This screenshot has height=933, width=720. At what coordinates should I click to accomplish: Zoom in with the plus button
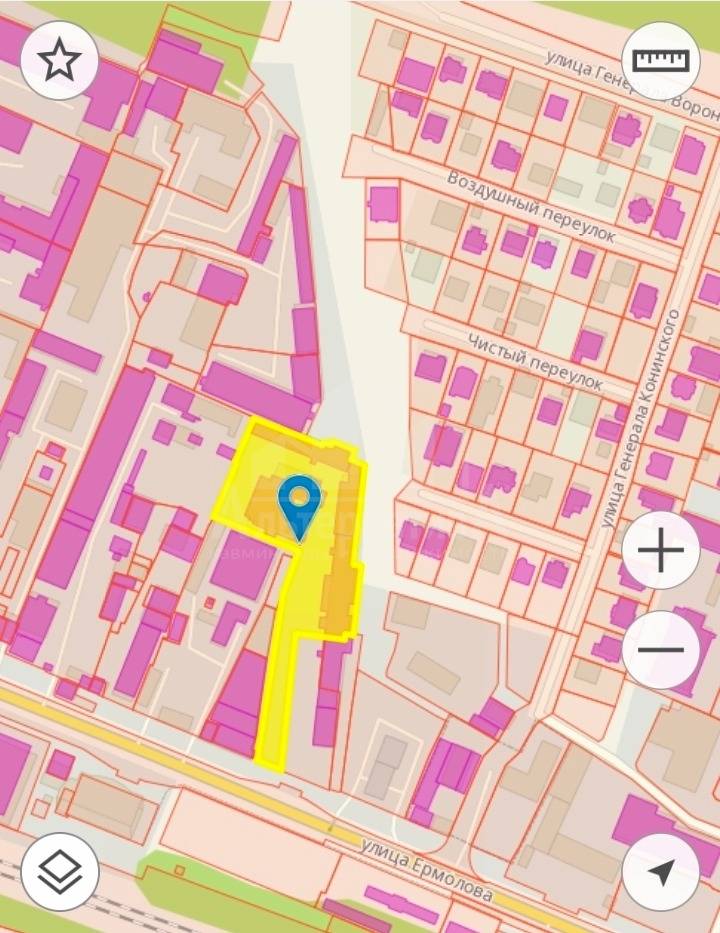coord(660,549)
